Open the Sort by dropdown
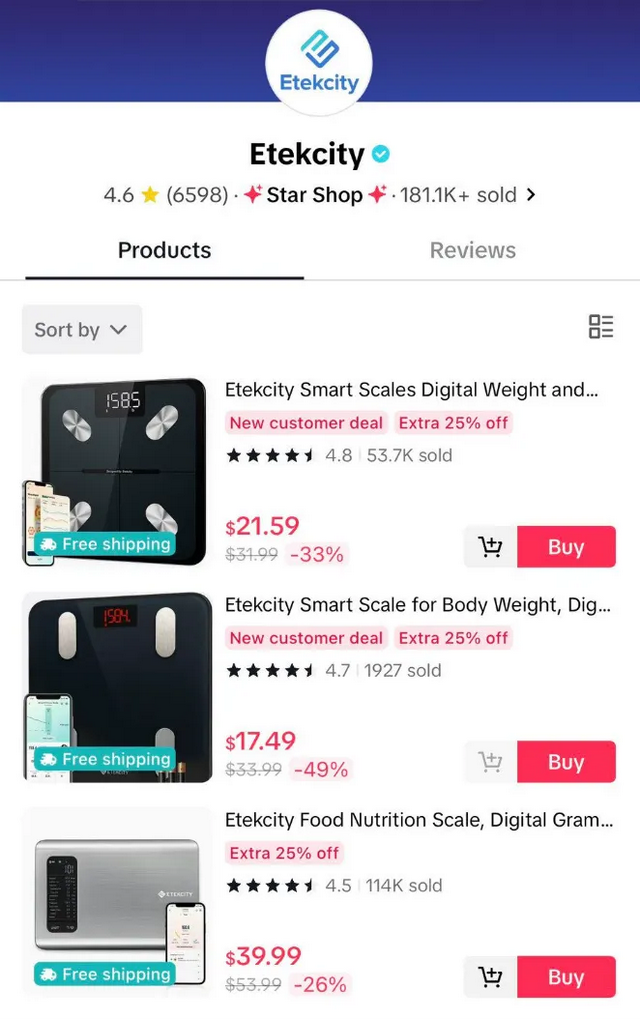The image size is (640, 1019). (82, 330)
